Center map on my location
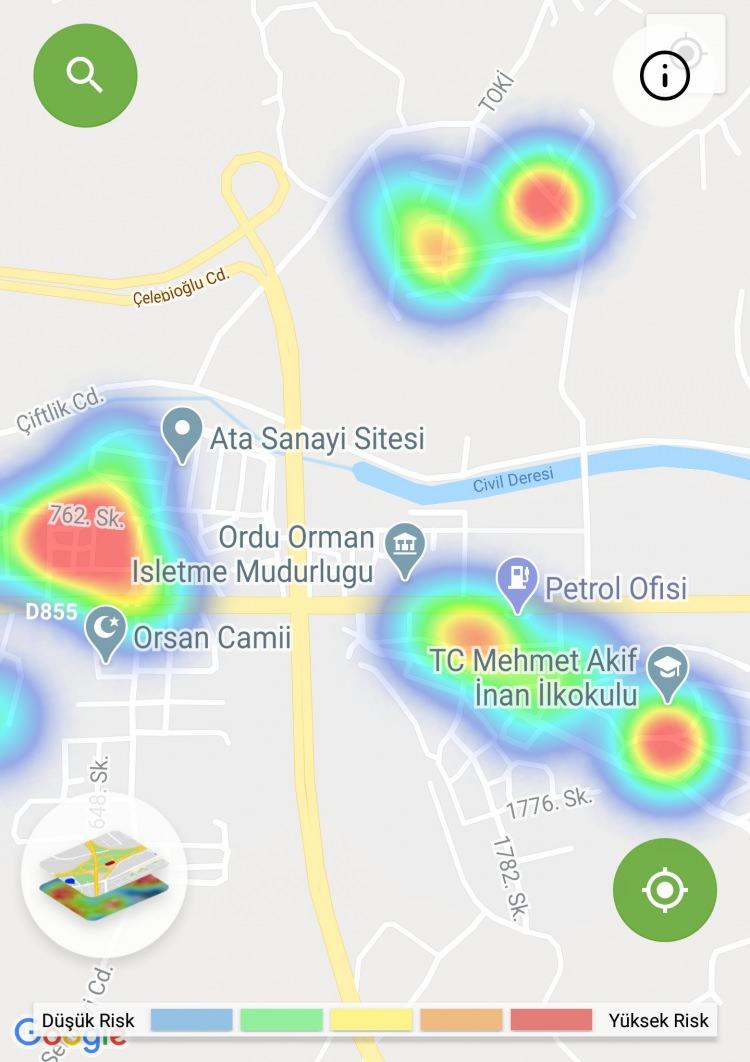 point(665,889)
